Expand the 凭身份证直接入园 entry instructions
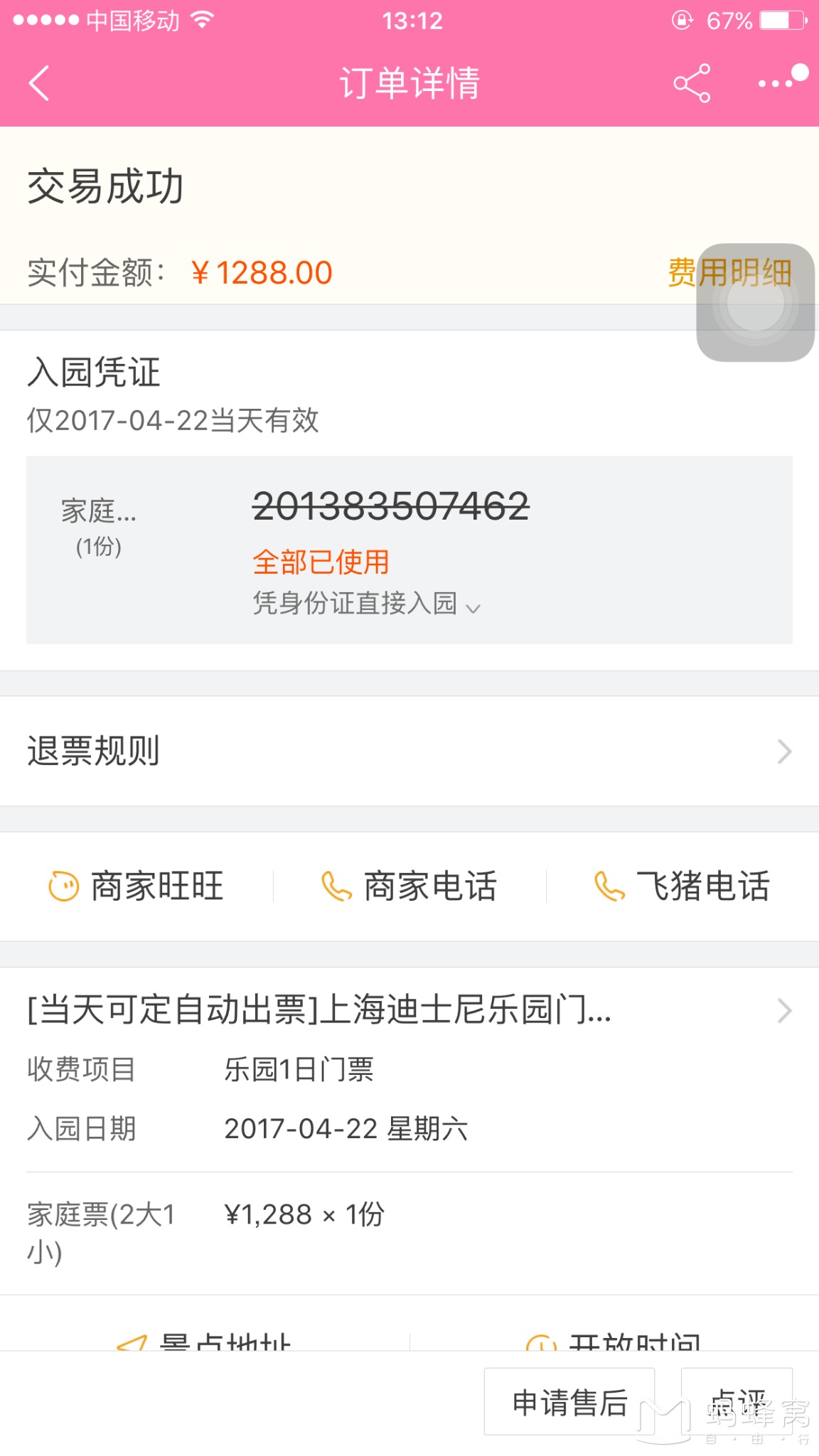 pyautogui.click(x=366, y=604)
